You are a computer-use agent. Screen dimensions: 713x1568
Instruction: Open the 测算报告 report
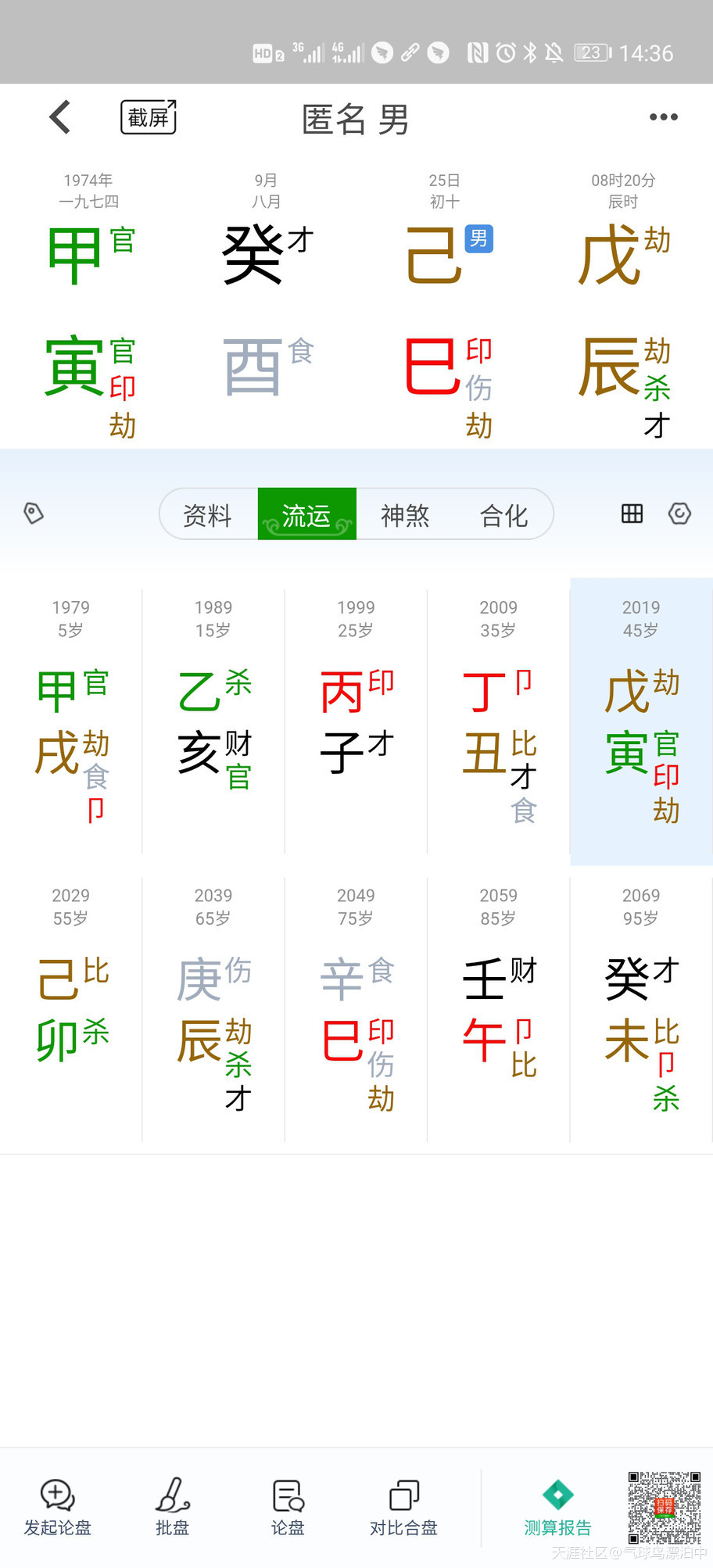(x=557, y=1507)
